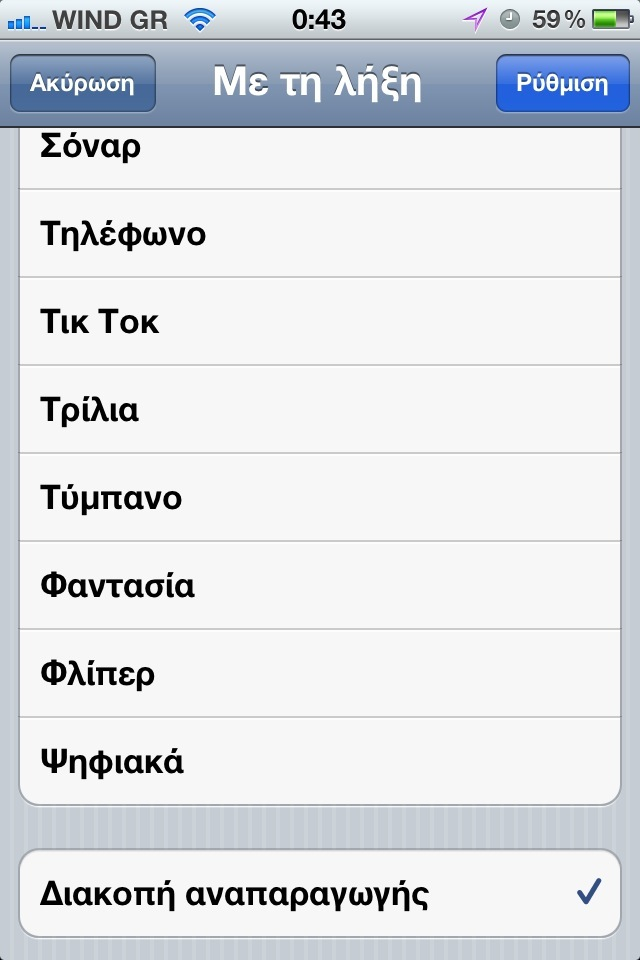Set the sound to Φαντασία

(320, 586)
